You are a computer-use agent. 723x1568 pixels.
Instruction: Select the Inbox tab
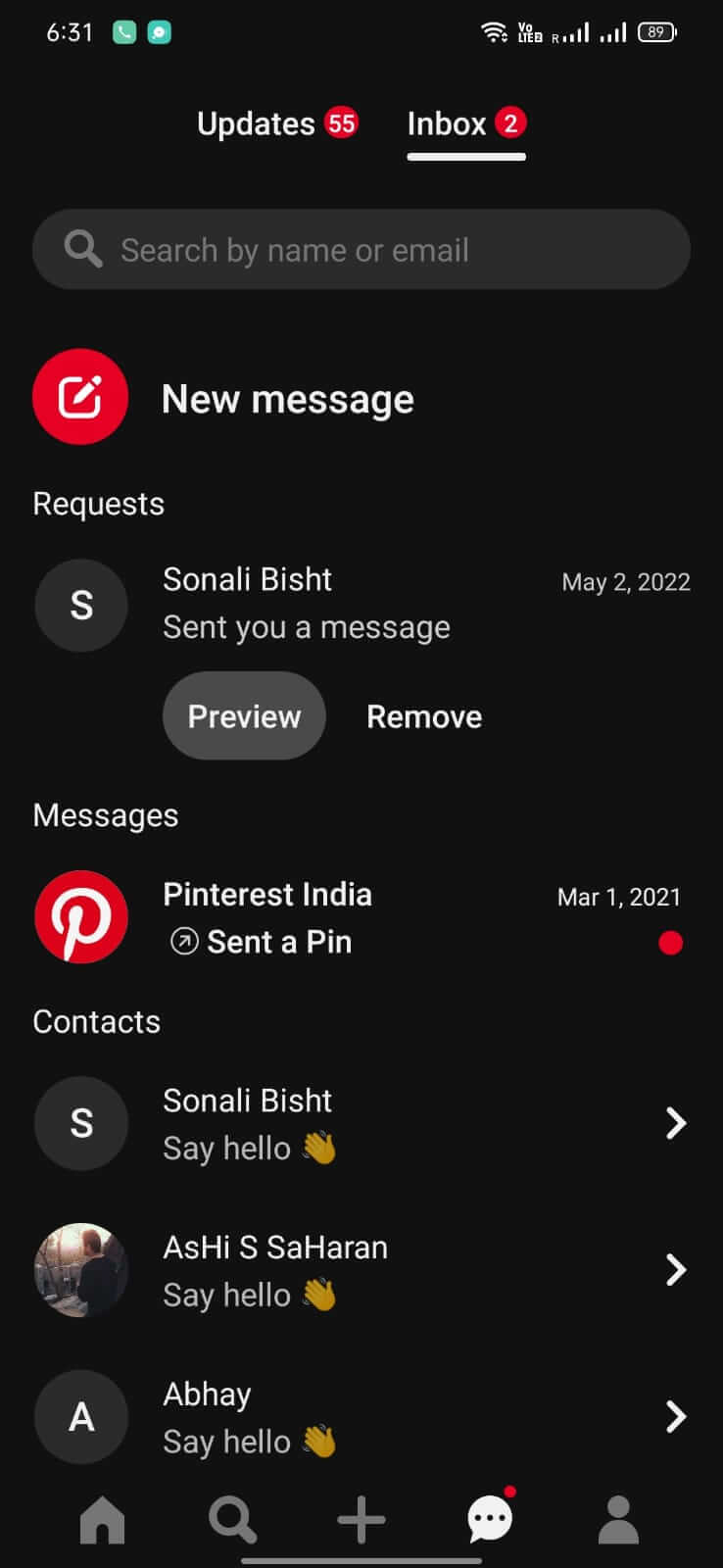[x=466, y=123]
